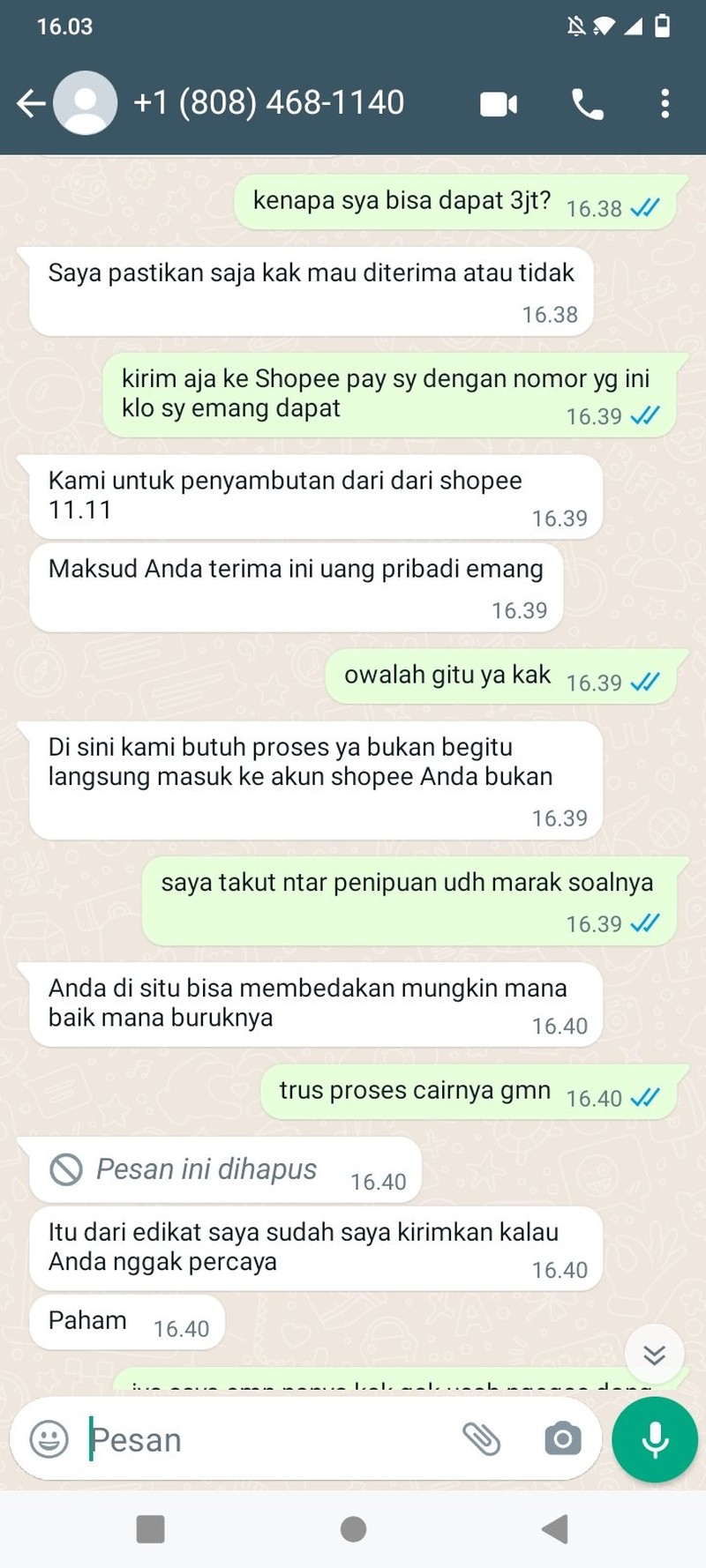Open the camera to send a photo
Image resolution: width=706 pixels, height=1568 pixels.
point(562,1438)
